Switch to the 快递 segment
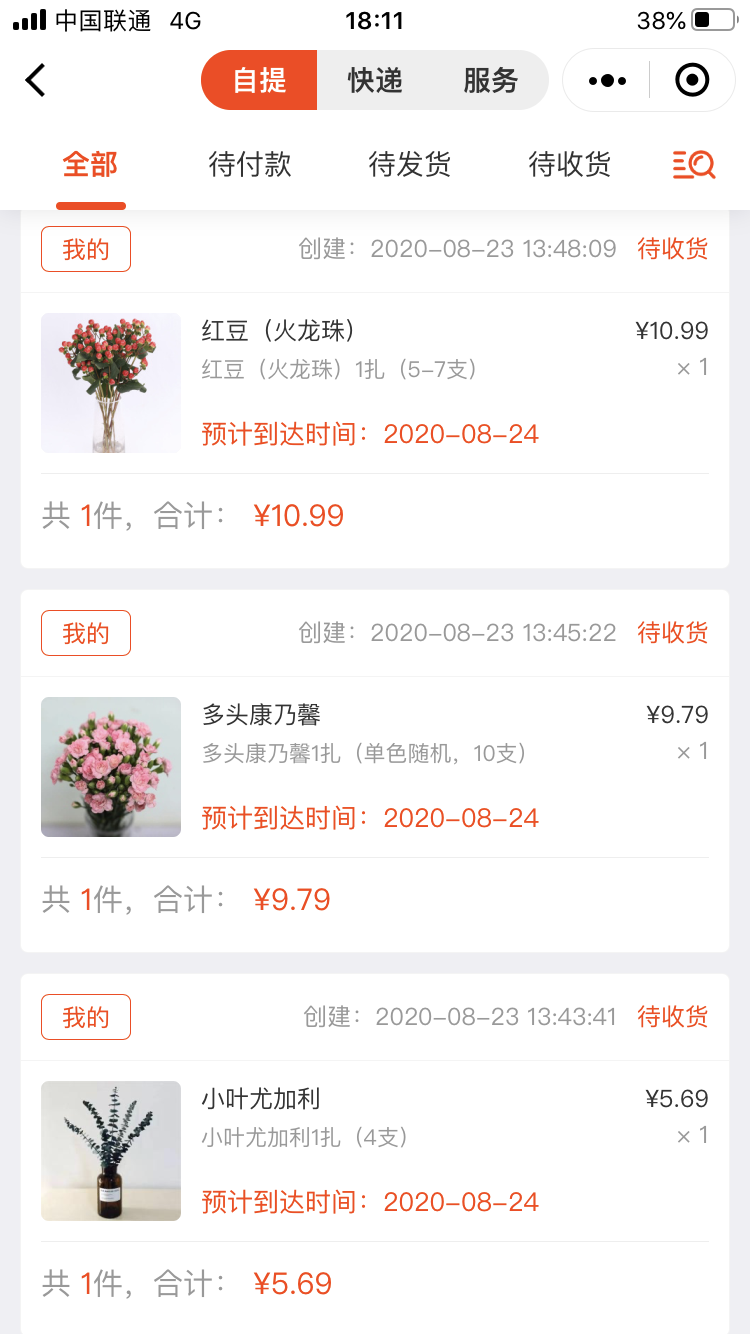Screen dimensions: 750x1334 375,80
